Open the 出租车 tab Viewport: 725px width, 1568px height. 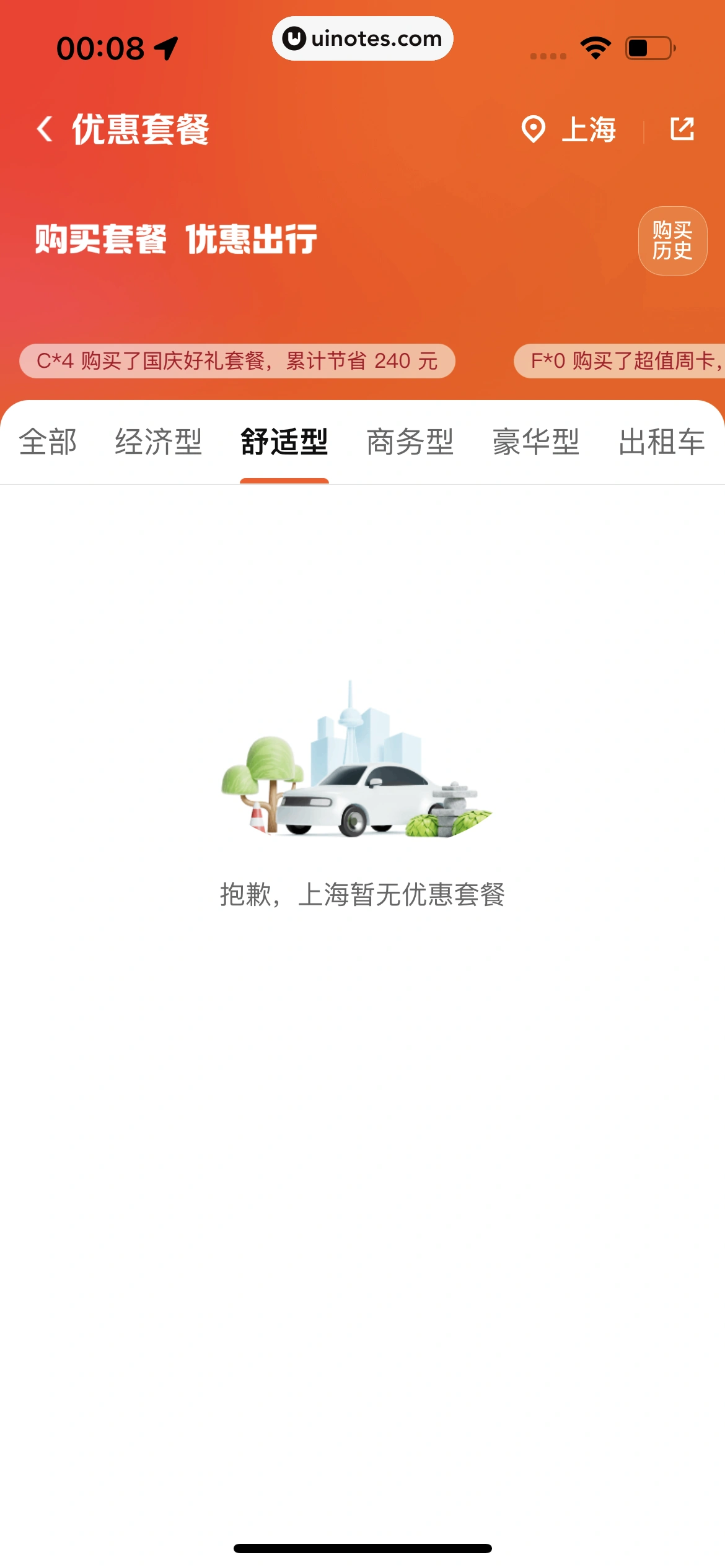click(661, 441)
